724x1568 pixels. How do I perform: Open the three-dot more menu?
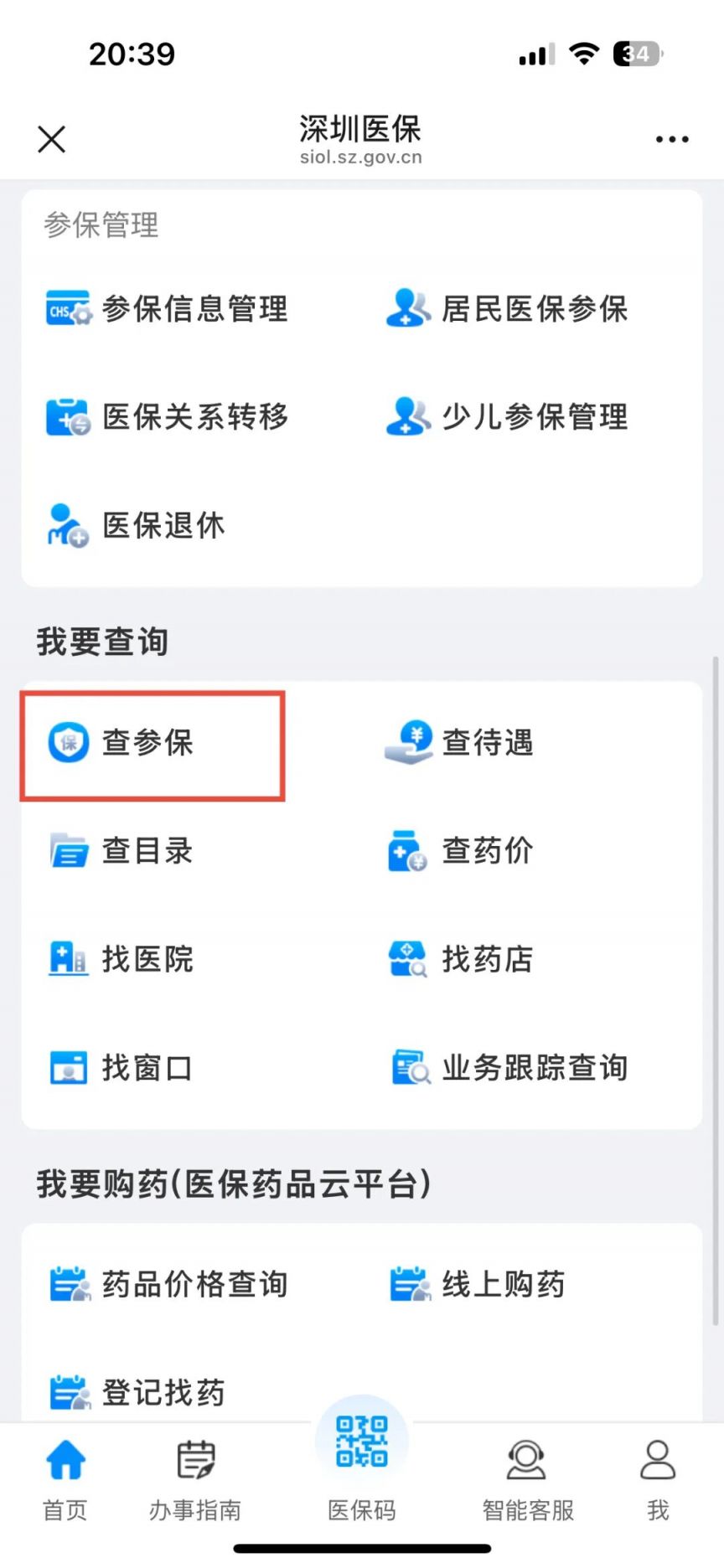click(x=672, y=139)
